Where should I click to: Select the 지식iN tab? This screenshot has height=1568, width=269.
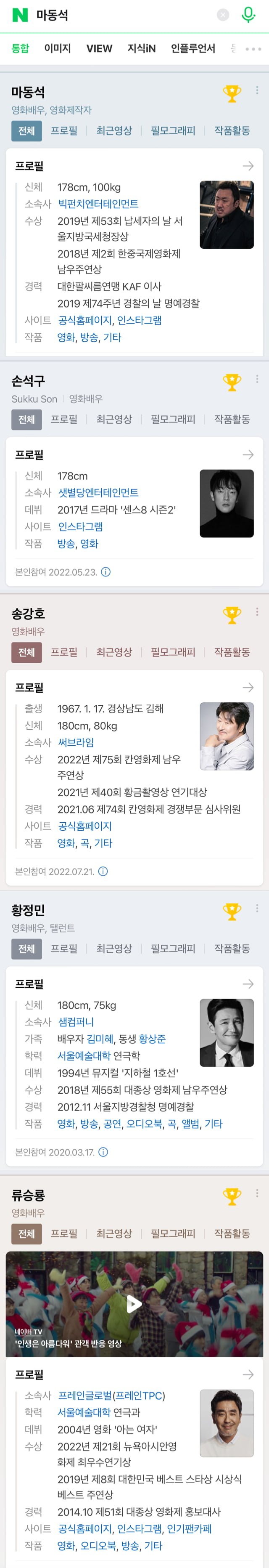point(141,48)
